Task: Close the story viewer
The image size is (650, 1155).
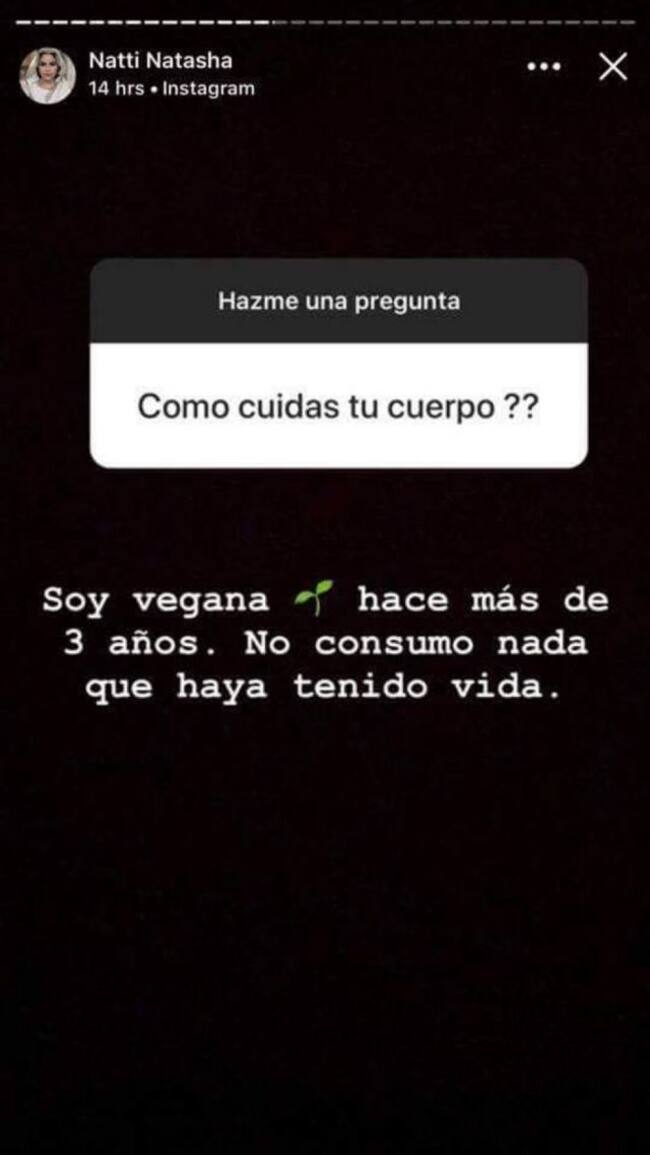Action: pyautogui.click(x=612, y=67)
